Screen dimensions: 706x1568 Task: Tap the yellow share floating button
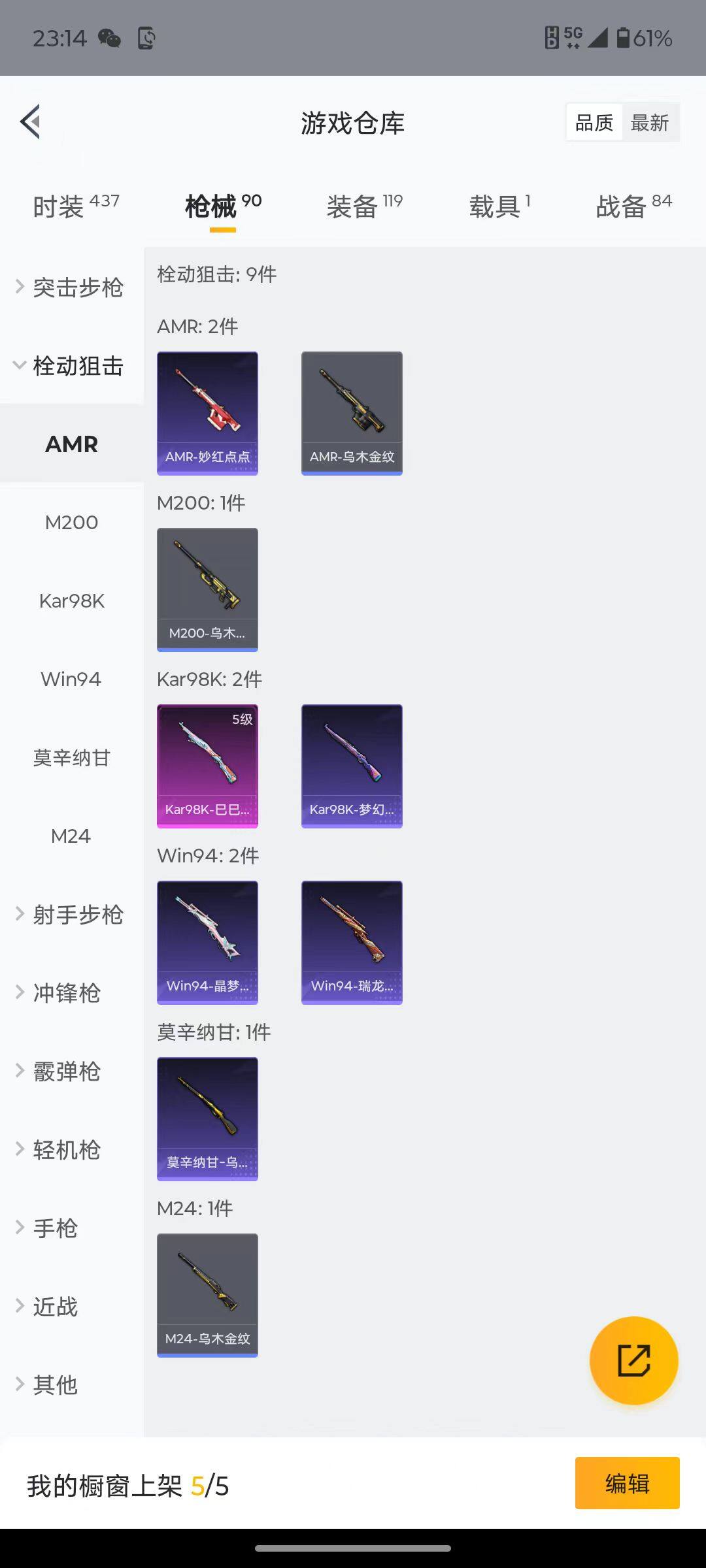point(631,1359)
